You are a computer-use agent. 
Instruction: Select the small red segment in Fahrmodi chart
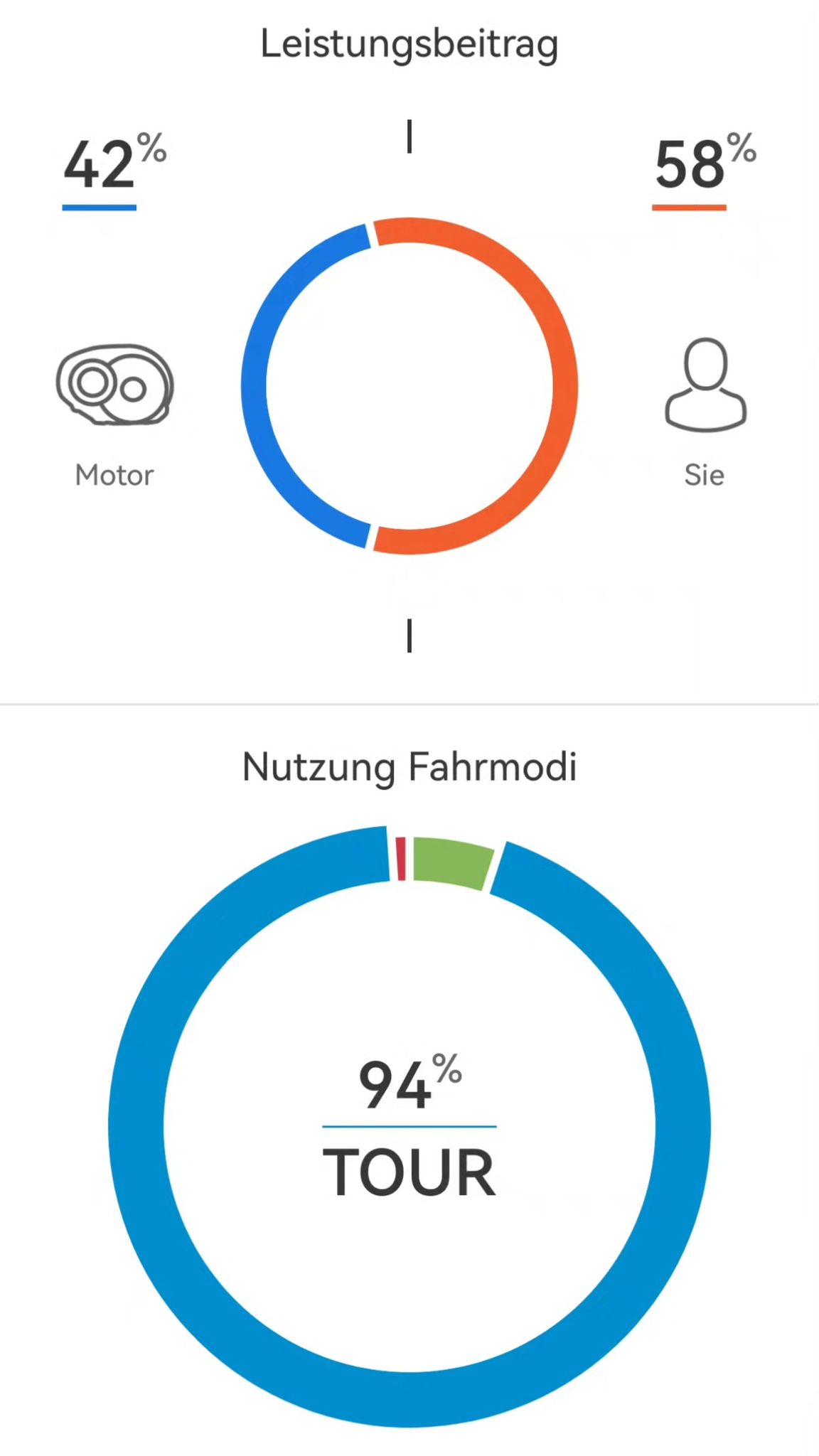click(x=401, y=859)
